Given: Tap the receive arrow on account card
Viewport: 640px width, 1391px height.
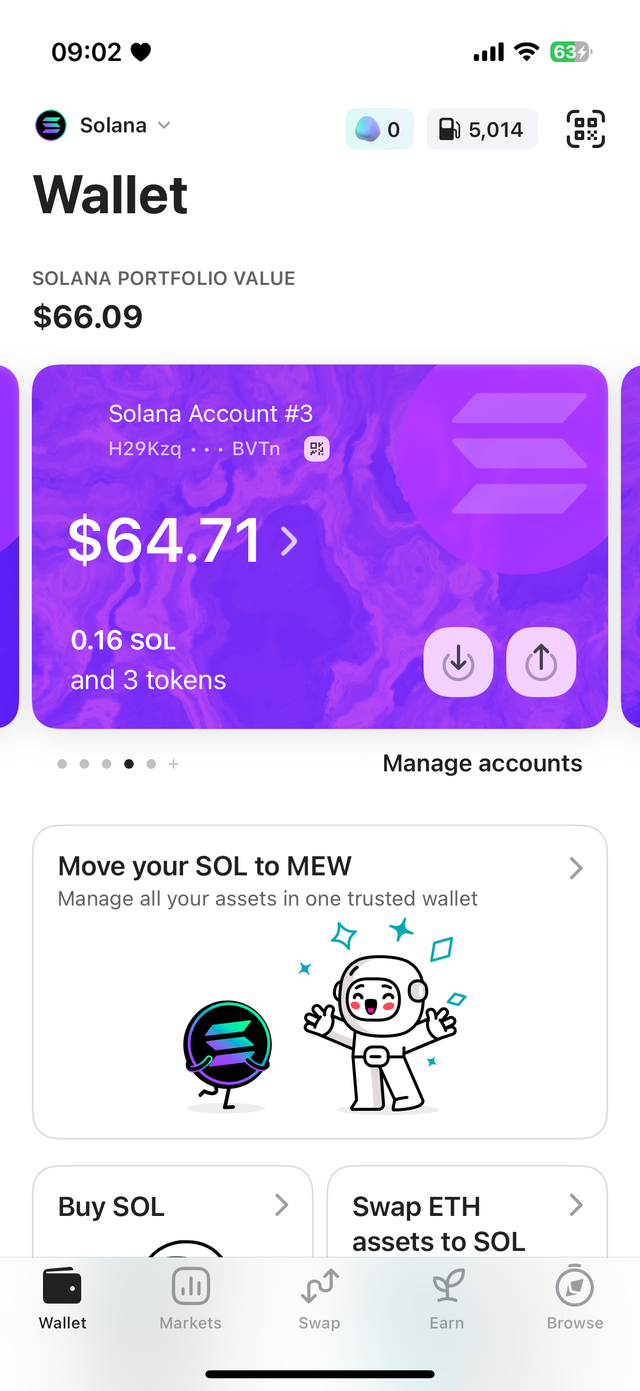Looking at the screenshot, I should 458,661.
